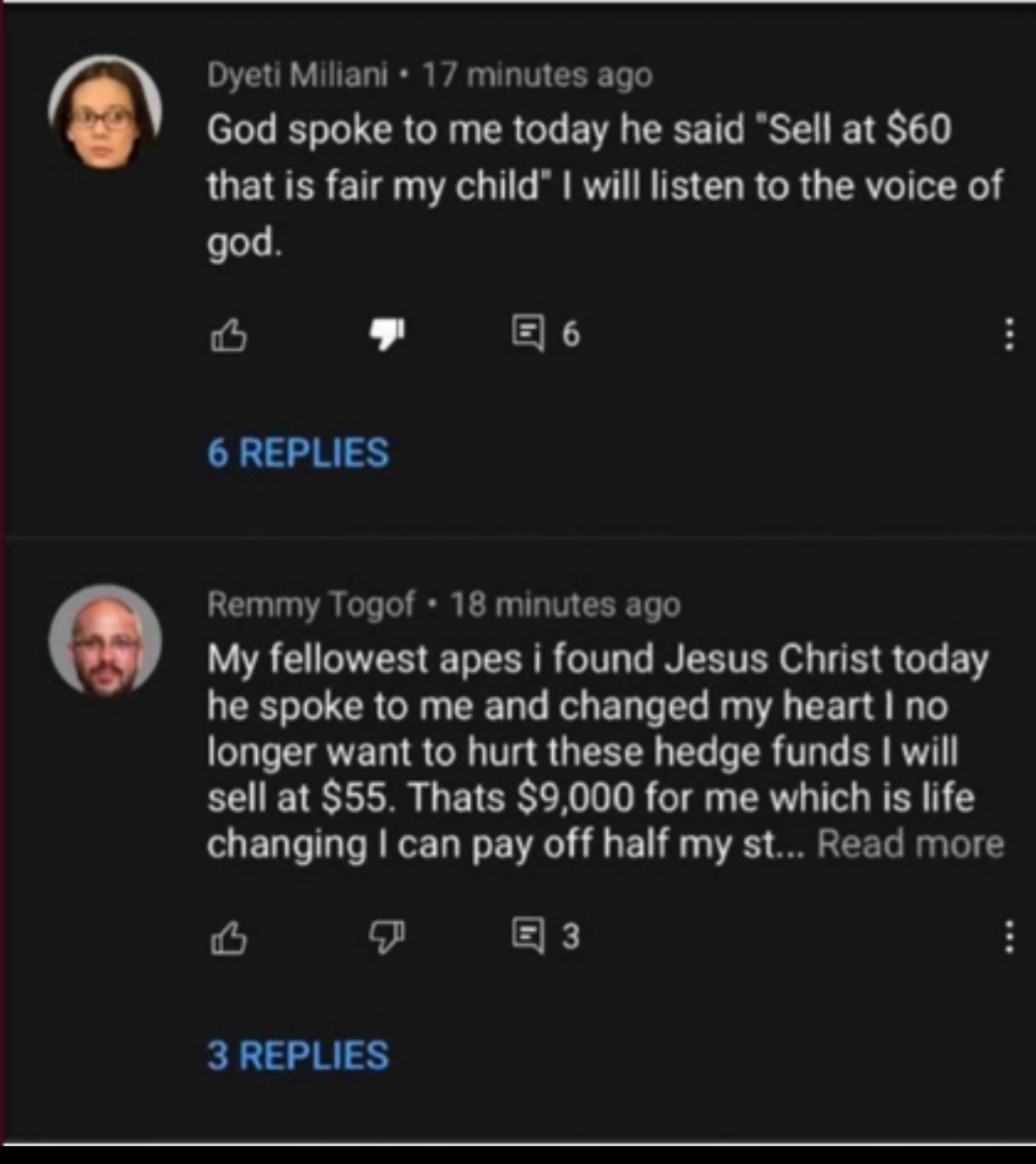Open overflow menu for Remmy Togof's comment
Image resolution: width=1036 pixels, height=1164 pixels.
(1007, 936)
